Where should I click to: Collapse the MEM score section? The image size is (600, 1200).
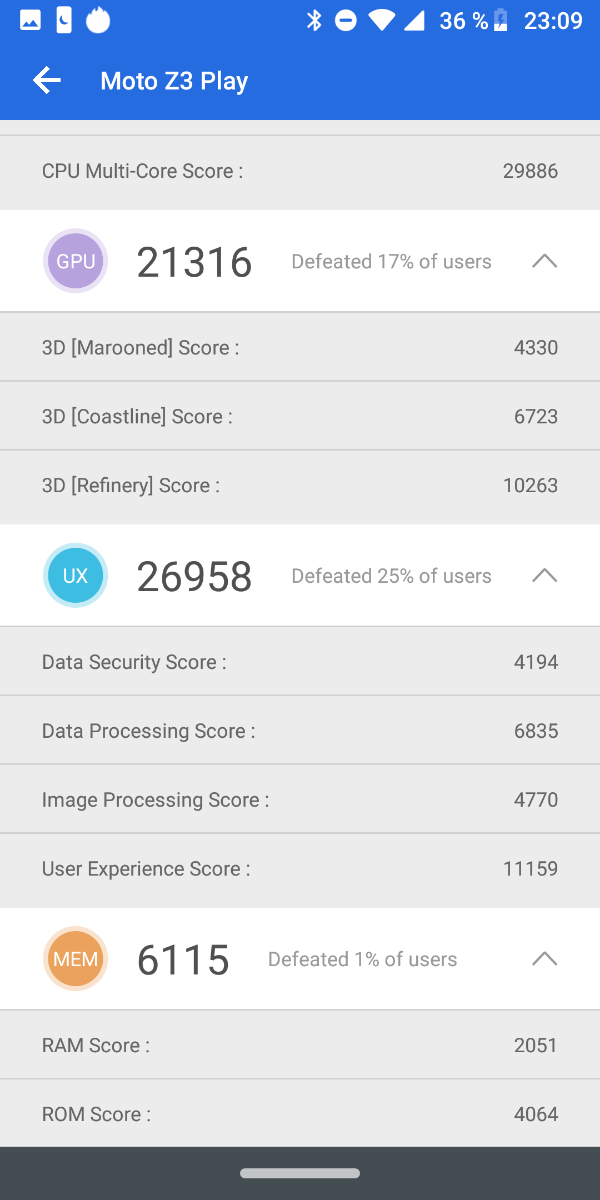coord(544,959)
